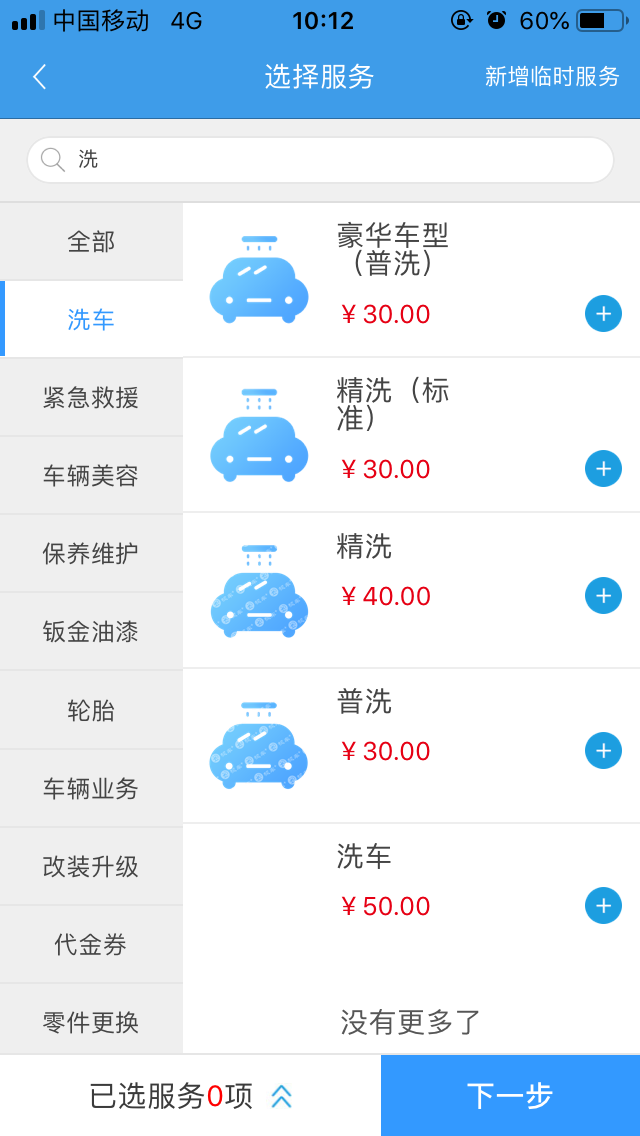Go back using the arrow icon

coord(40,77)
